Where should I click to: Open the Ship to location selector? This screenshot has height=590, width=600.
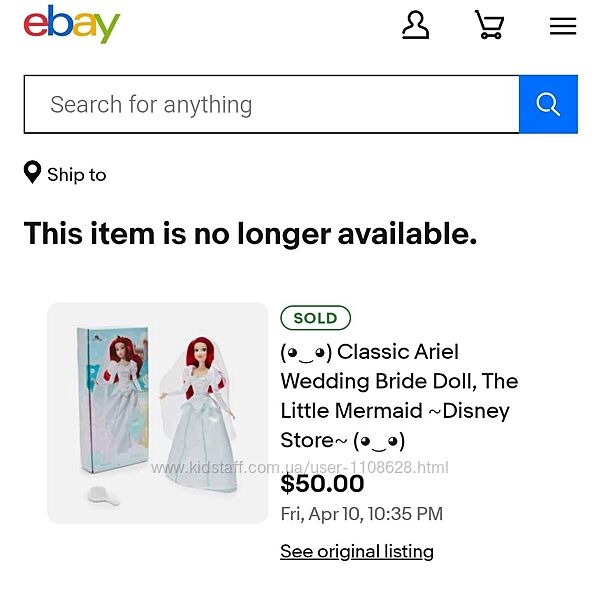point(65,173)
